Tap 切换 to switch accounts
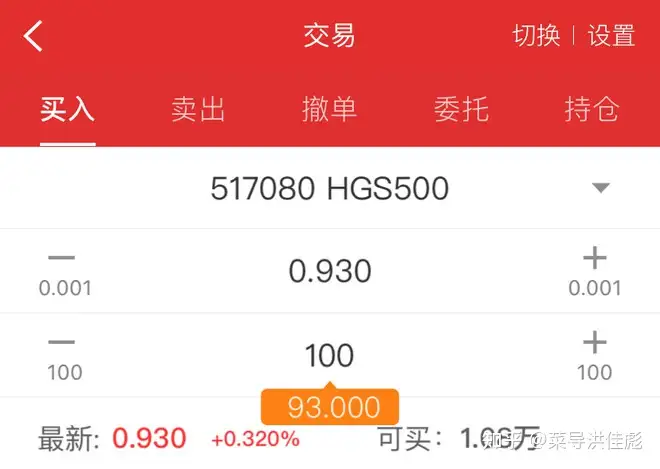 [x=536, y=36]
